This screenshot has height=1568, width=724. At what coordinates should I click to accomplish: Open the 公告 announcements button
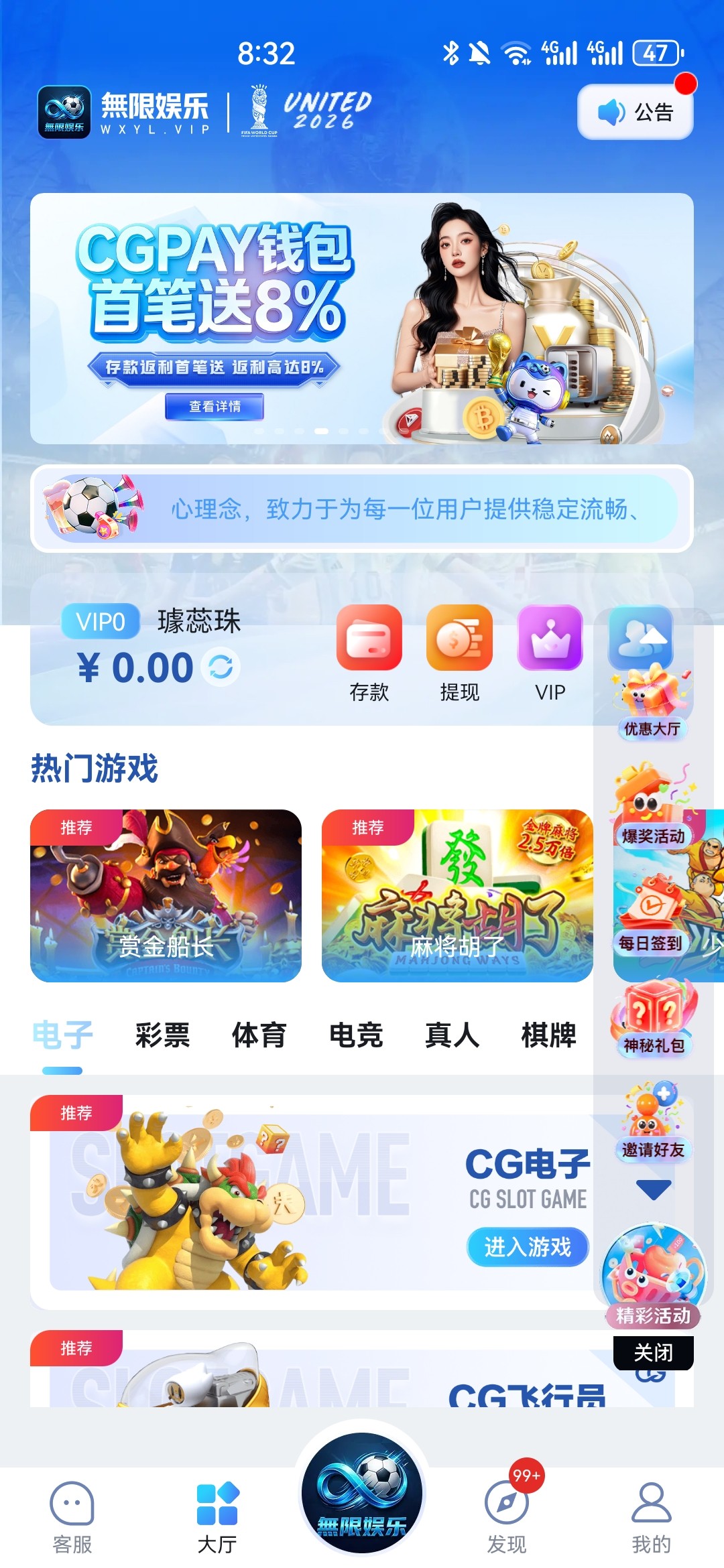[x=635, y=112]
